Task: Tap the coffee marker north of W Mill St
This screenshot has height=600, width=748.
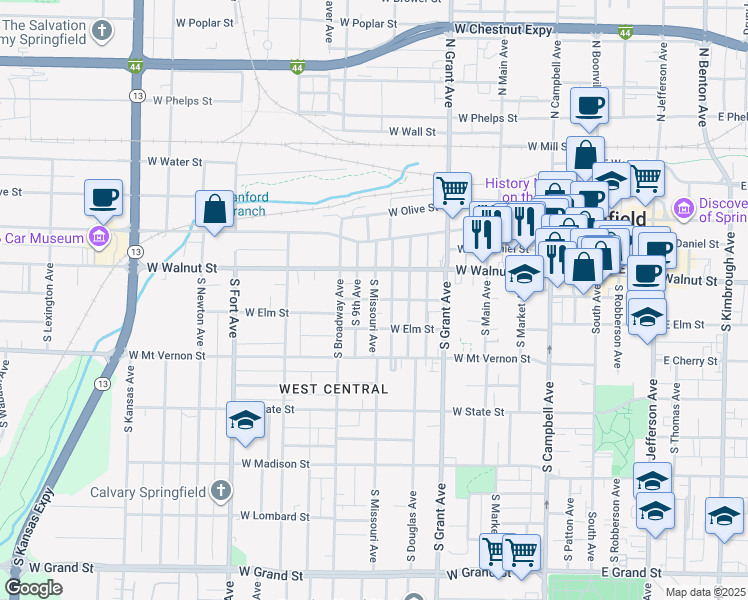Action: tap(589, 109)
